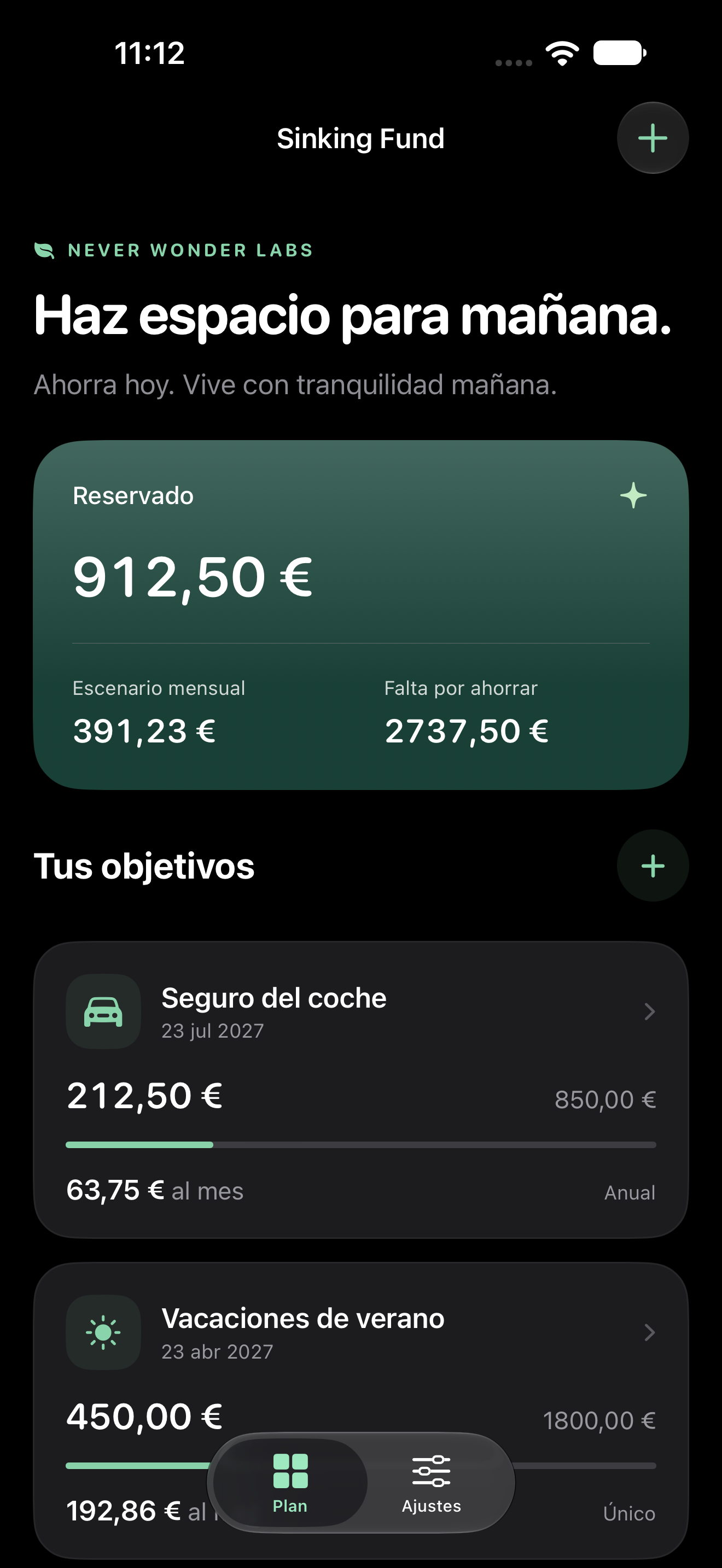
Task: Switch to the Ajustes tab
Action: pyautogui.click(x=431, y=1483)
